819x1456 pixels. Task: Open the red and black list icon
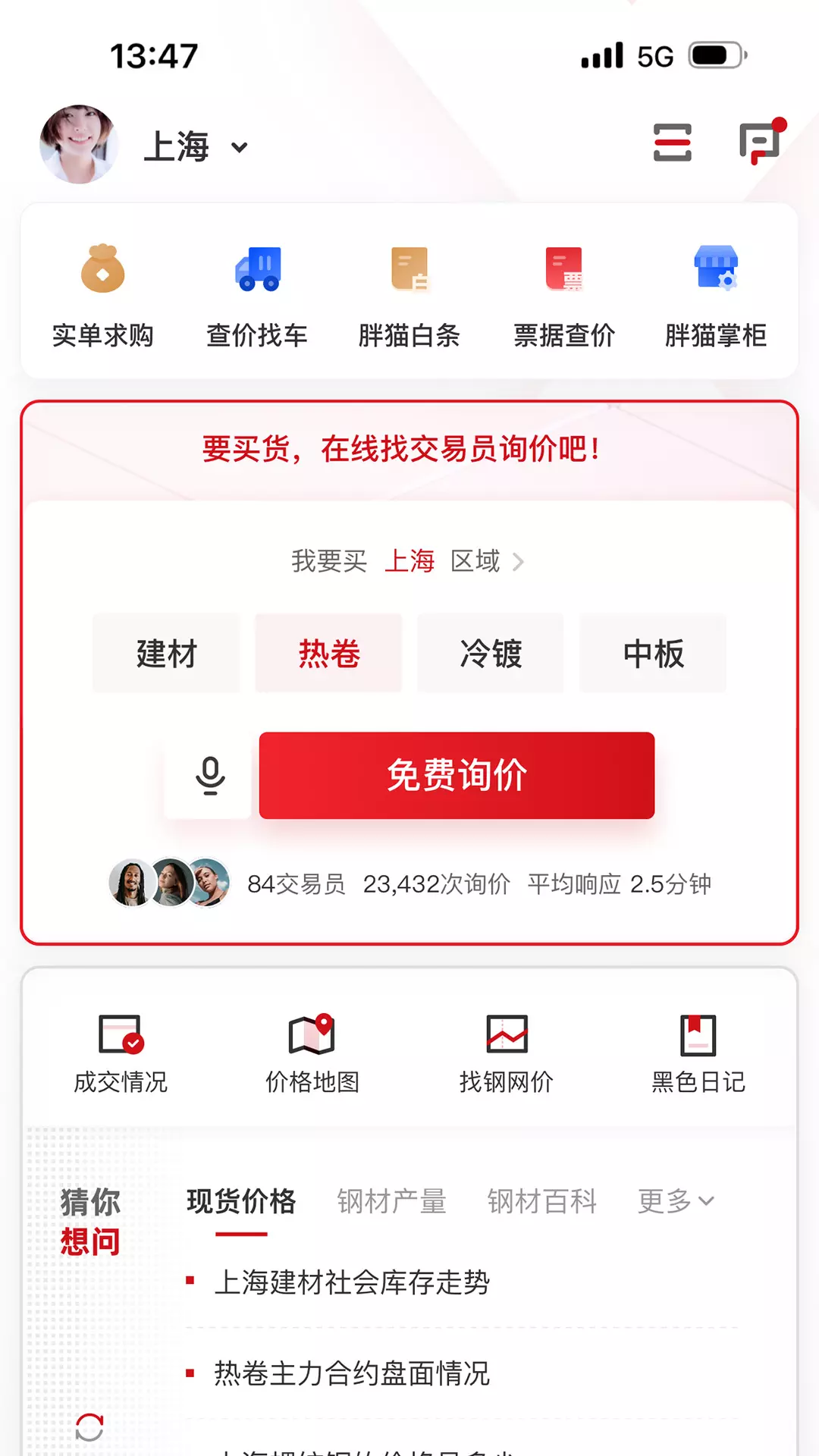tap(673, 143)
